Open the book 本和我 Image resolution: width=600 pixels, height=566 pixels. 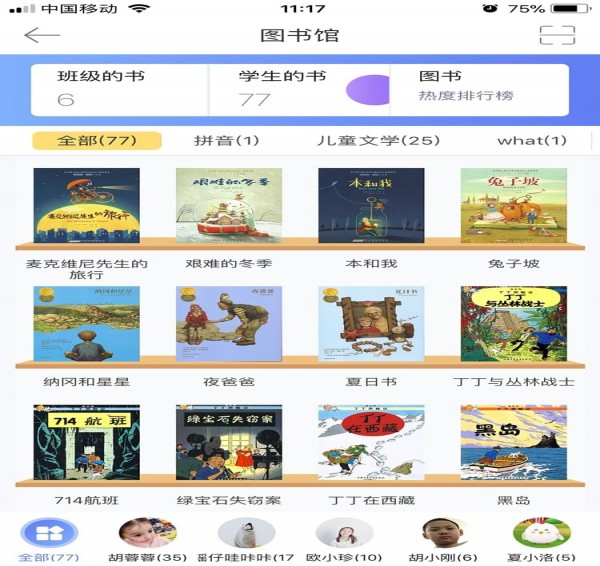[371, 205]
